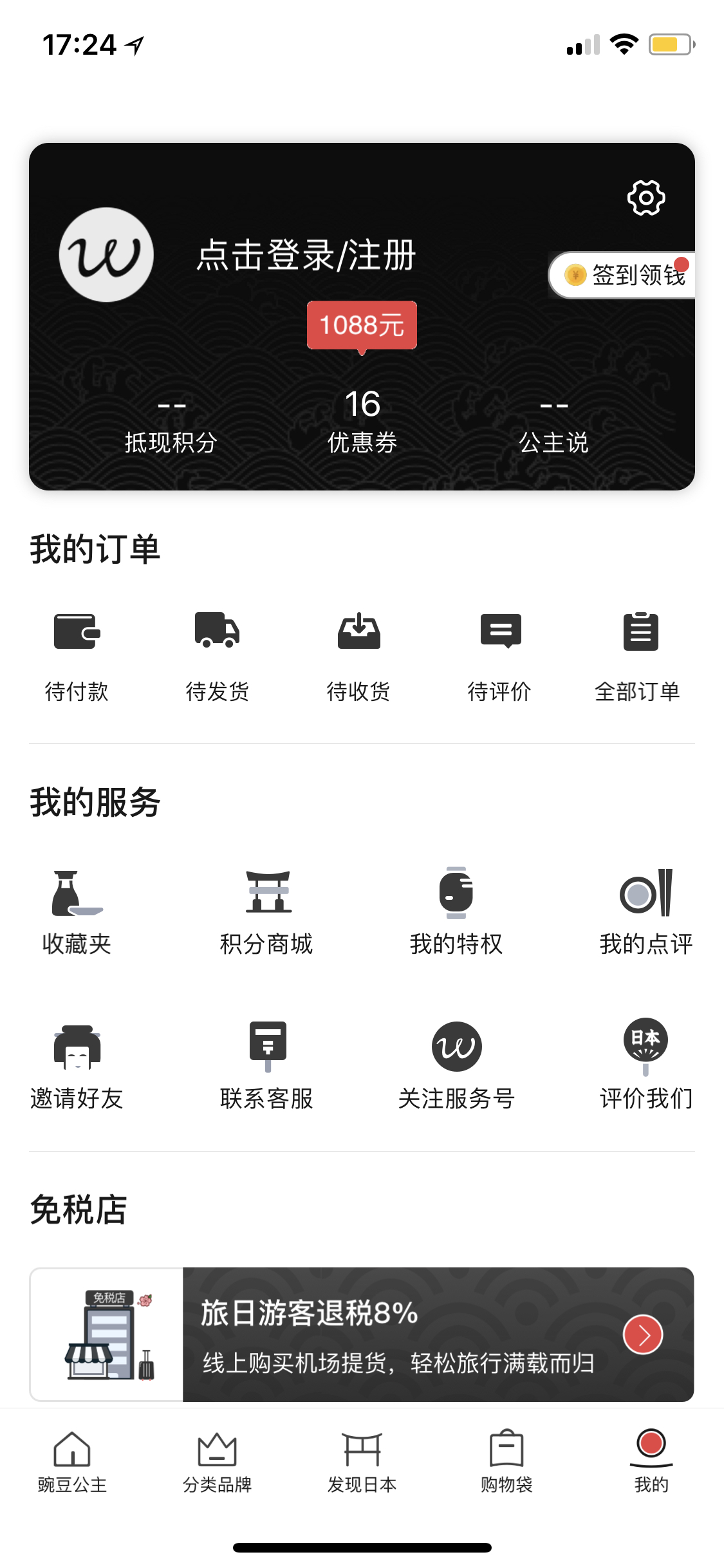The width and height of the screenshot is (724, 1568).
Task: Switch to the 豌豆公主 home tab
Action: click(72, 1462)
